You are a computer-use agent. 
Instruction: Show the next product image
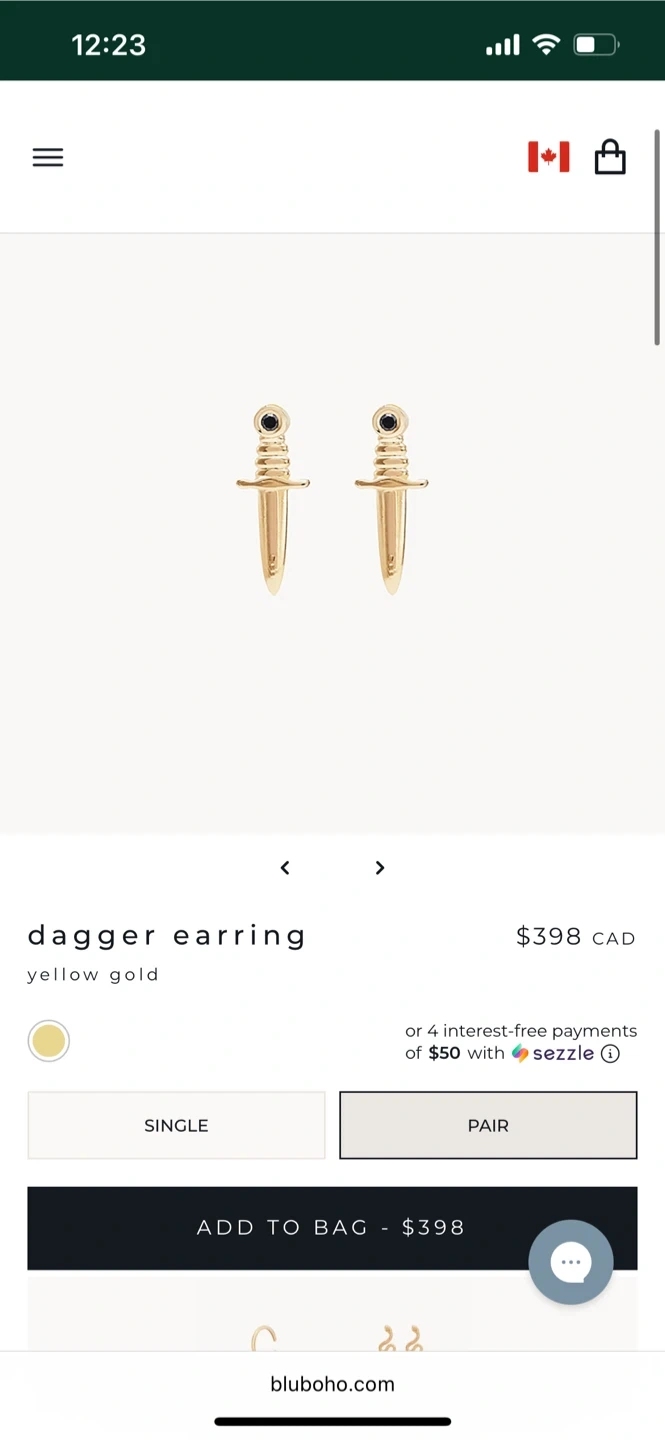pos(380,868)
